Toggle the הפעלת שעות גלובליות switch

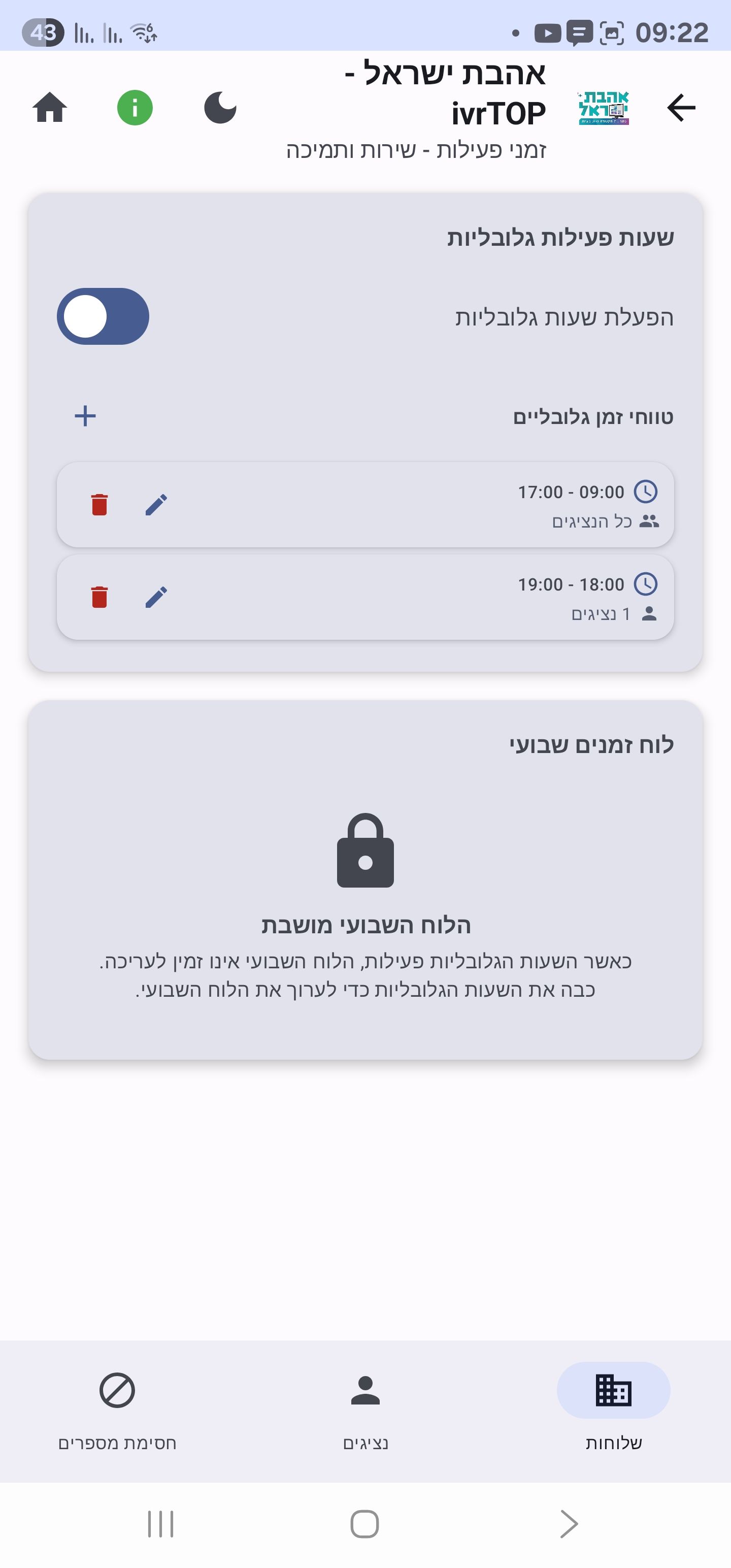tap(103, 316)
